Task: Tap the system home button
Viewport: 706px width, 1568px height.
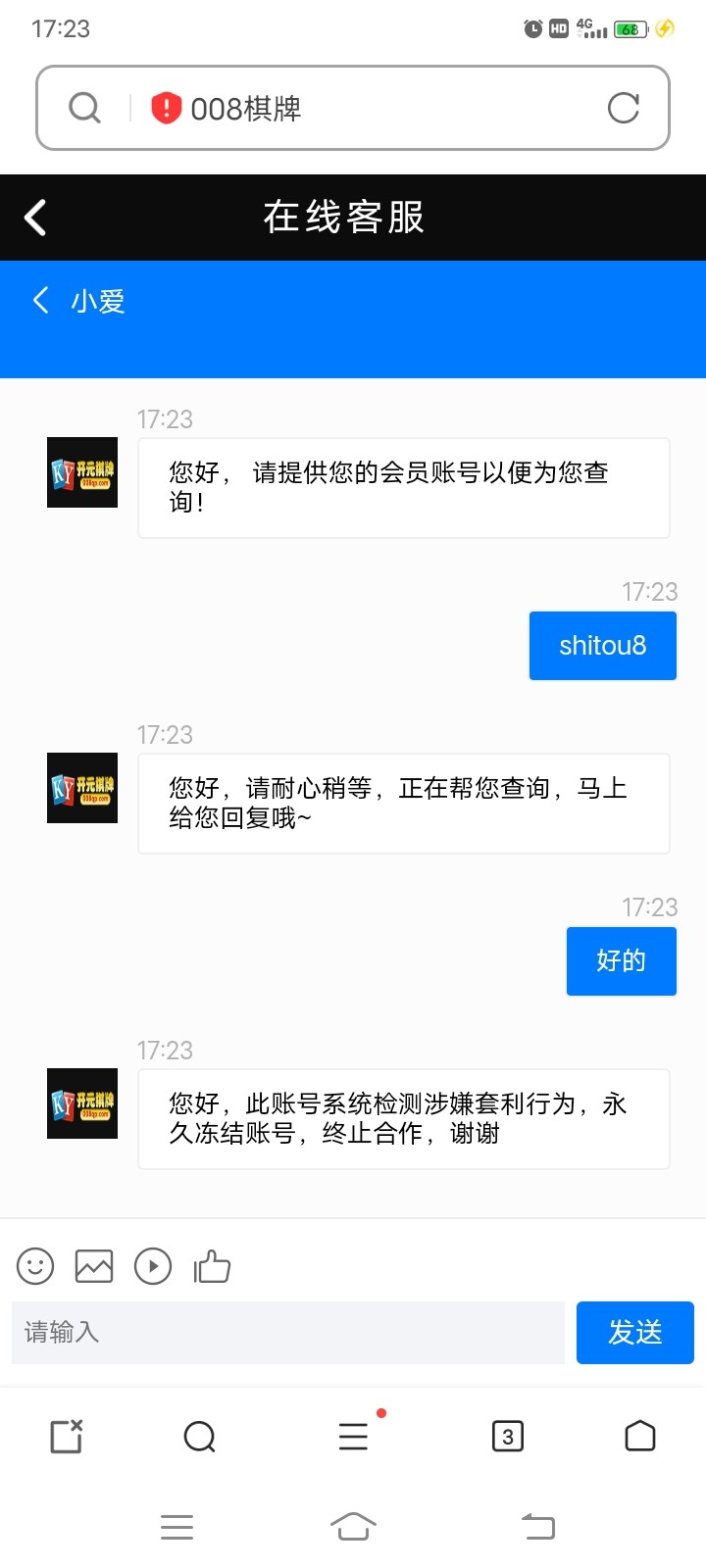Action: [353, 1526]
